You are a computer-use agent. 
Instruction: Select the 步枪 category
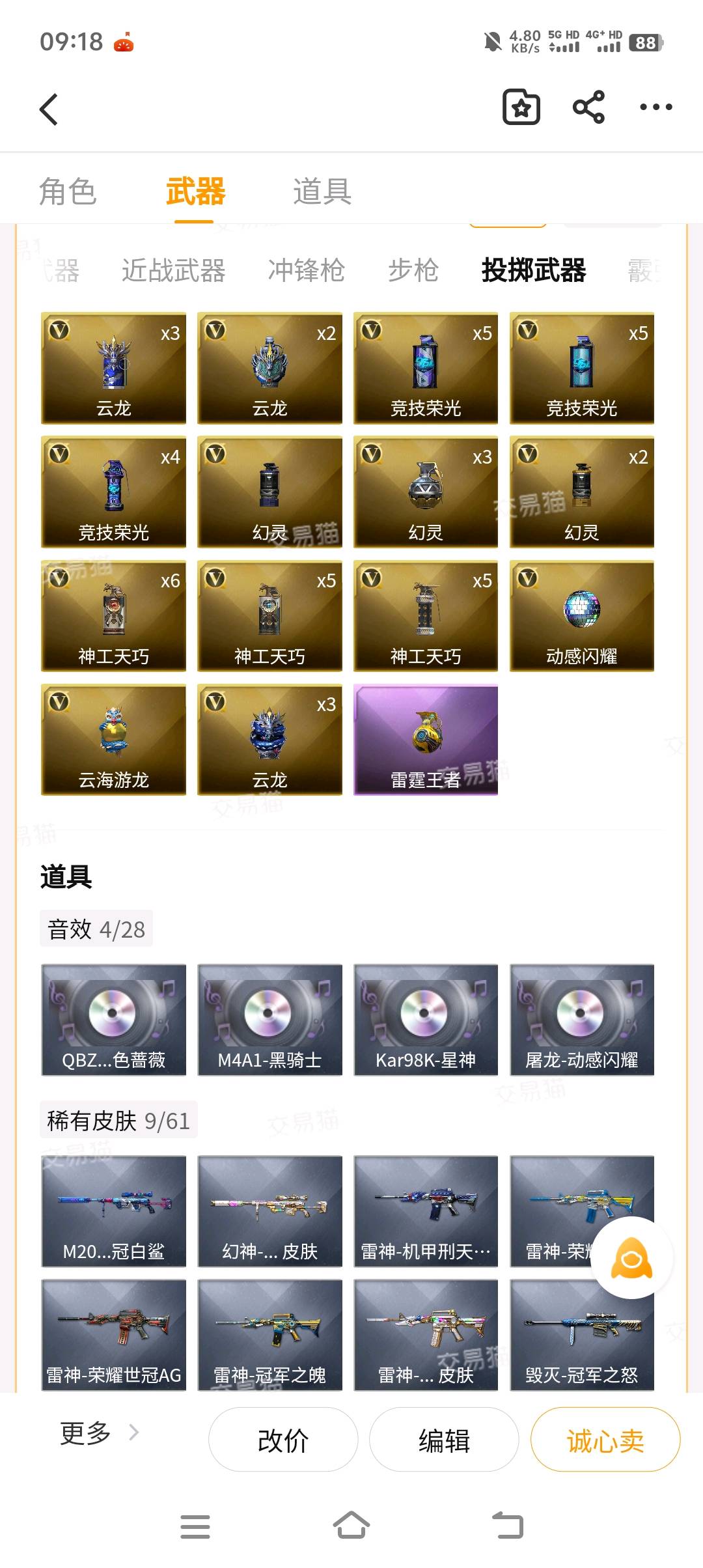(x=413, y=270)
